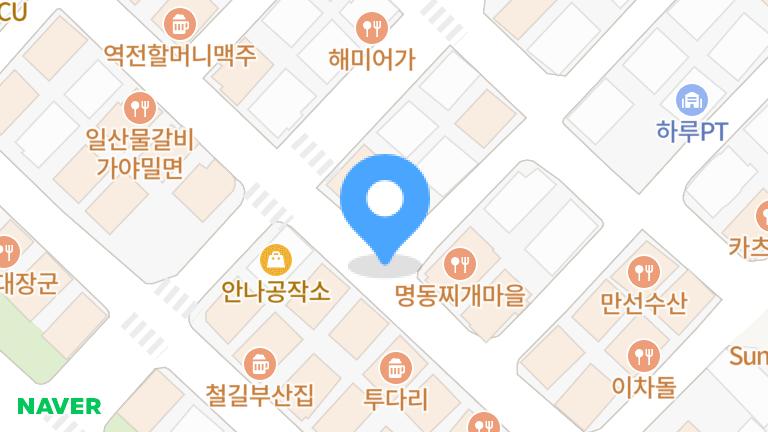Image resolution: width=768 pixels, height=432 pixels.
Task: Open the 만선수산 restaurant marker
Action: point(643,271)
